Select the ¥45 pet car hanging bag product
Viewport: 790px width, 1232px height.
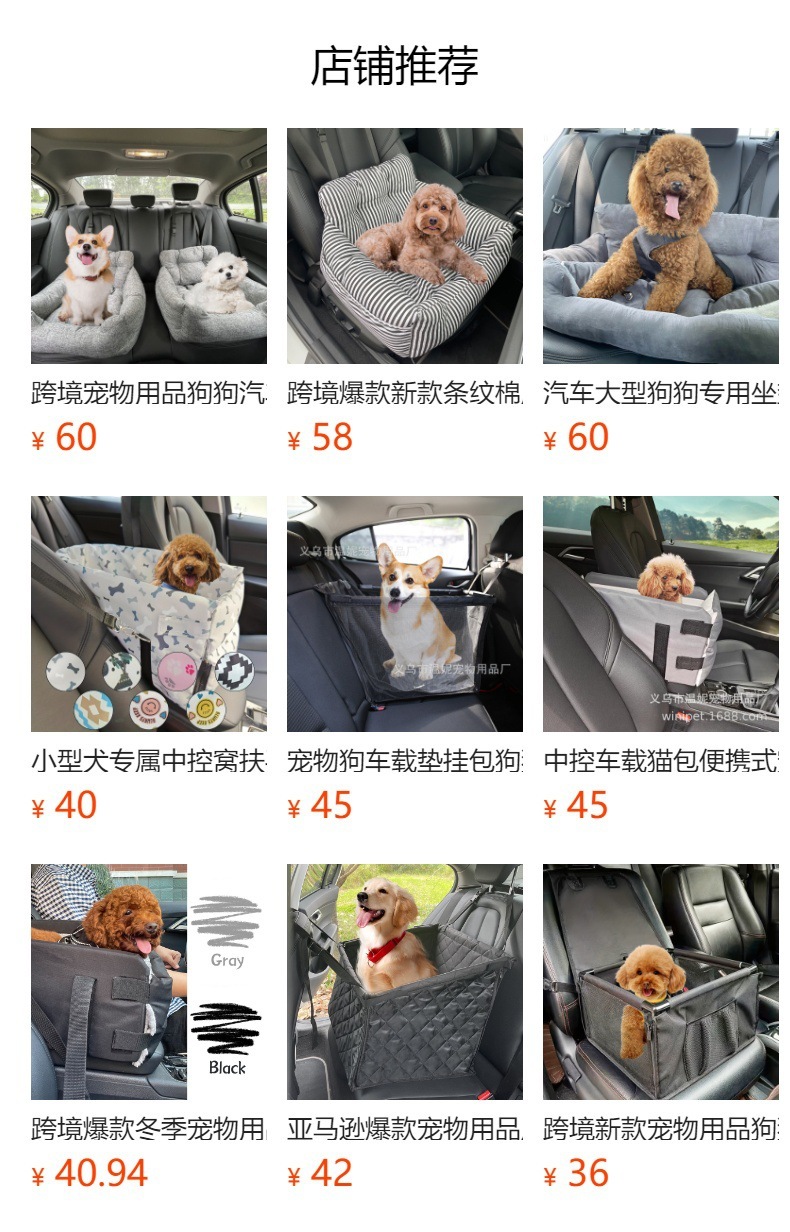pyautogui.click(x=404, y=614)
